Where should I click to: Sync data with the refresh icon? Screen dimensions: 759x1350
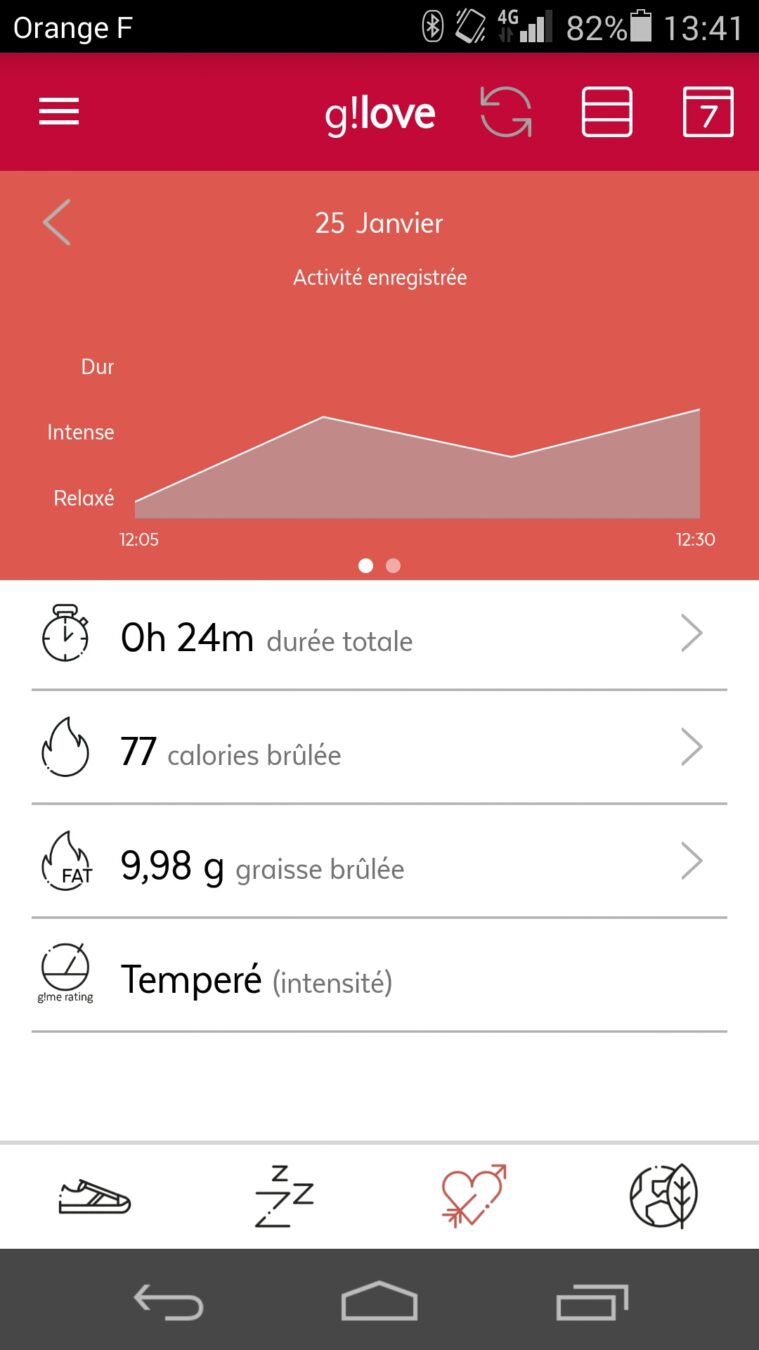(506, 112)
